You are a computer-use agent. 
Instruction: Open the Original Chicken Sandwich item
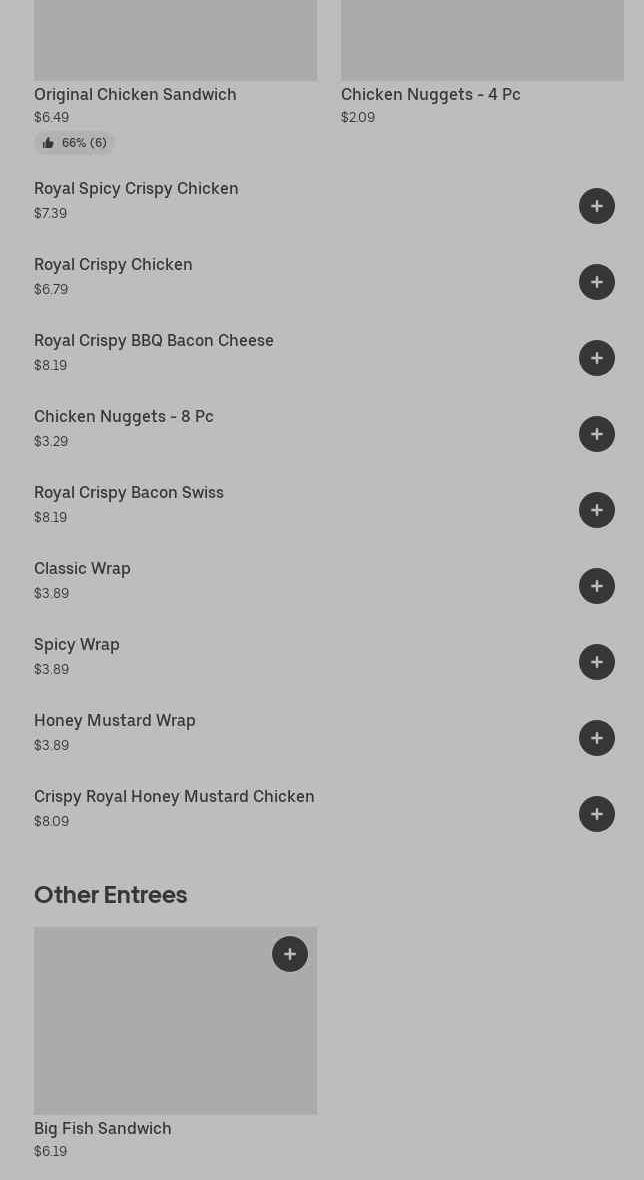coord(135,94)
